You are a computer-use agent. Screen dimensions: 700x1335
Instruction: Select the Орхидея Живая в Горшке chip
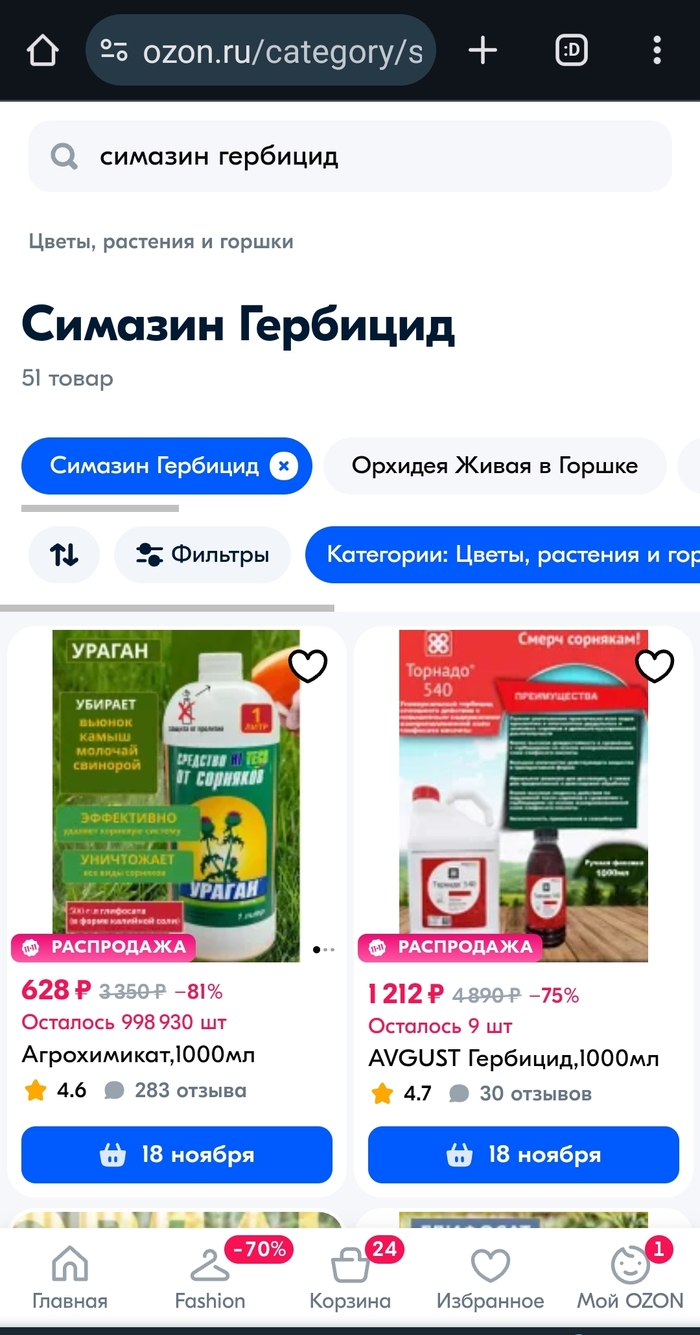(x=494, y=466)
